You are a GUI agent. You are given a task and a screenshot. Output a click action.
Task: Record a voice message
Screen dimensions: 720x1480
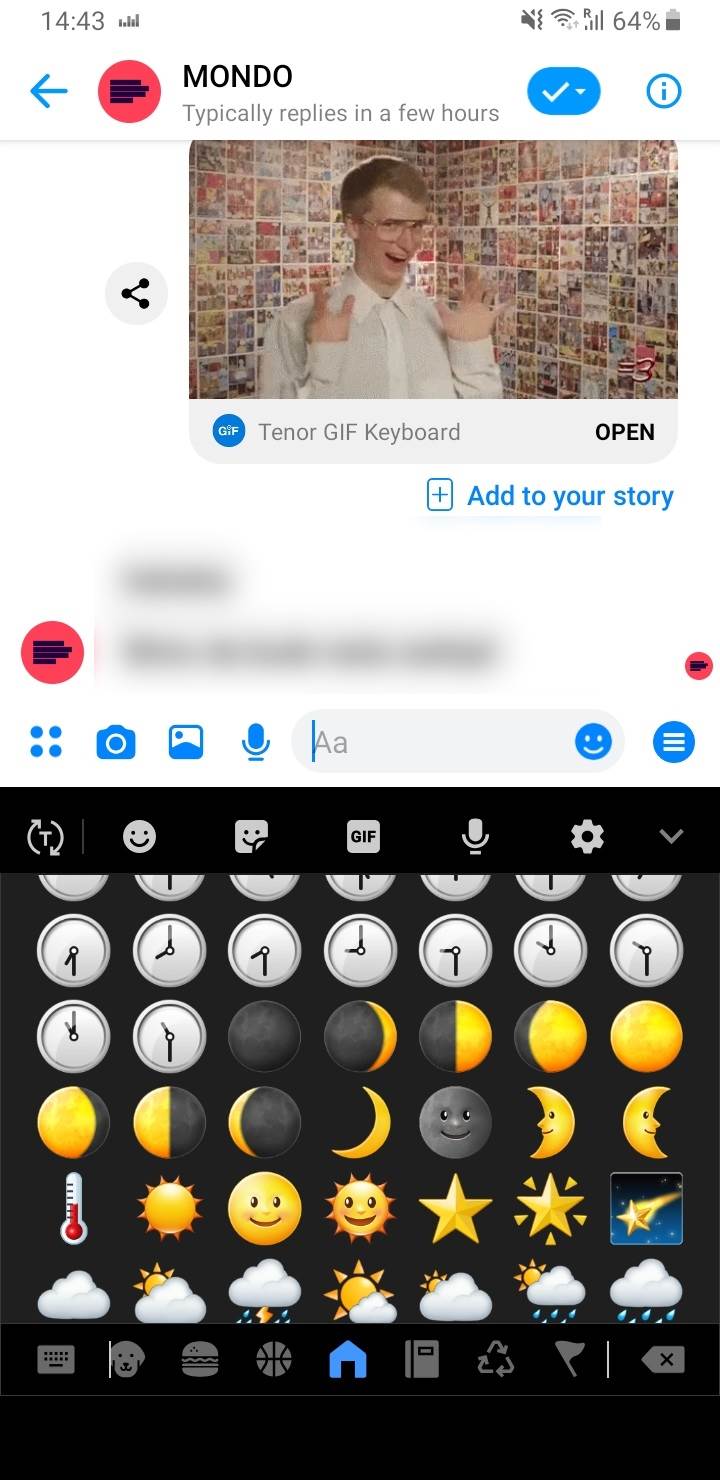256,742
